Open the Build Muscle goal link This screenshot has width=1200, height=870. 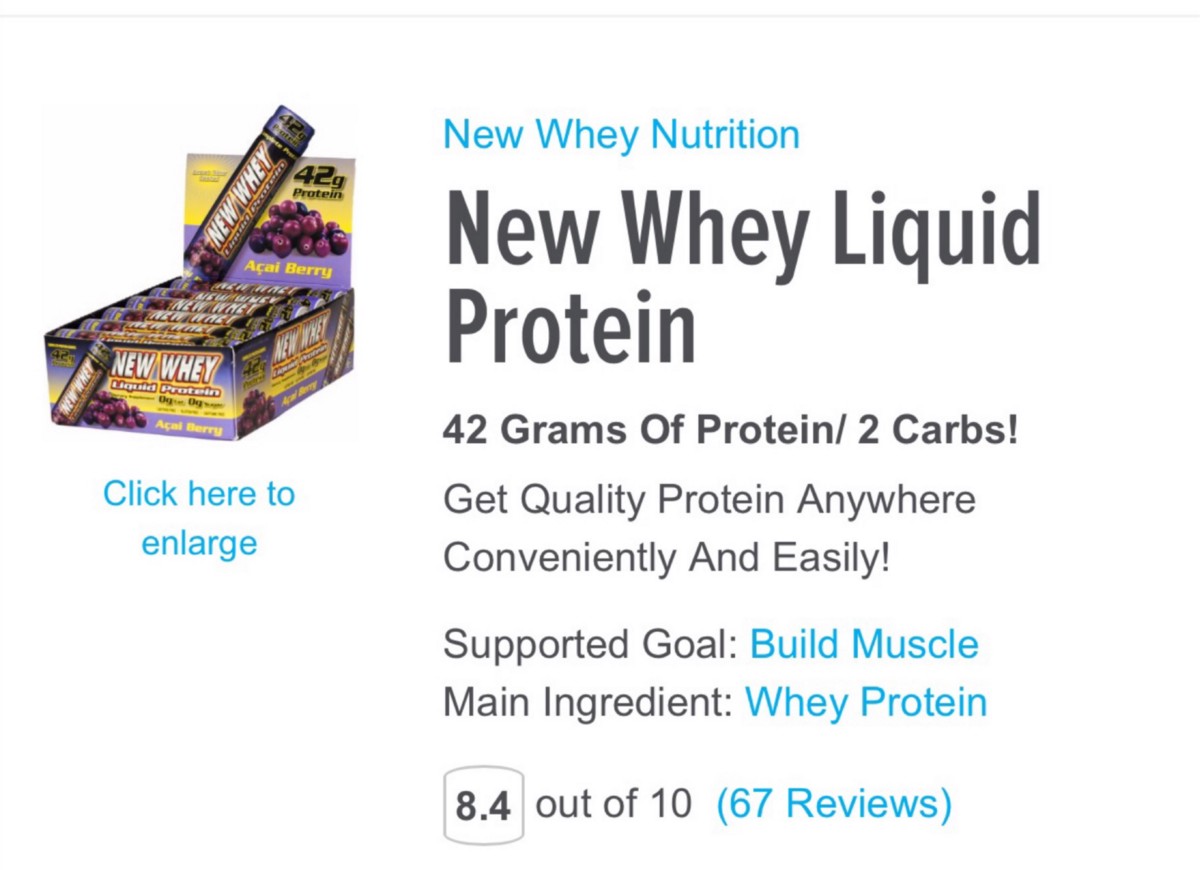[864, 644]
